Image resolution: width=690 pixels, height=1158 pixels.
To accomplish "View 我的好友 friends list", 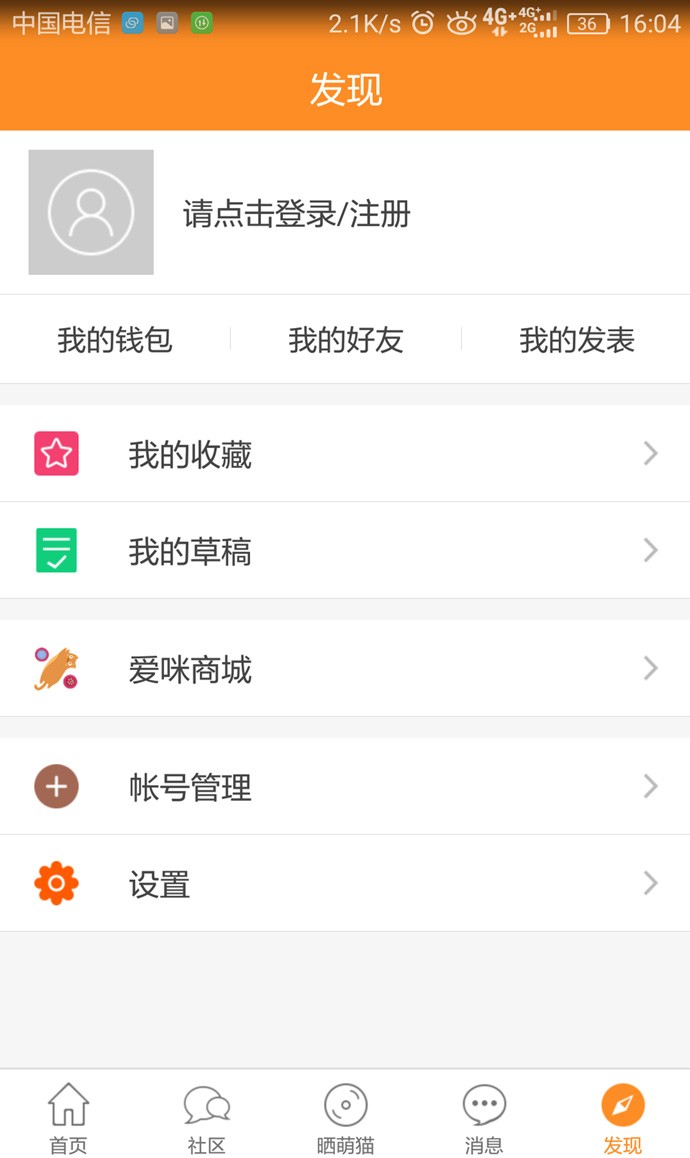I will 345,340.
